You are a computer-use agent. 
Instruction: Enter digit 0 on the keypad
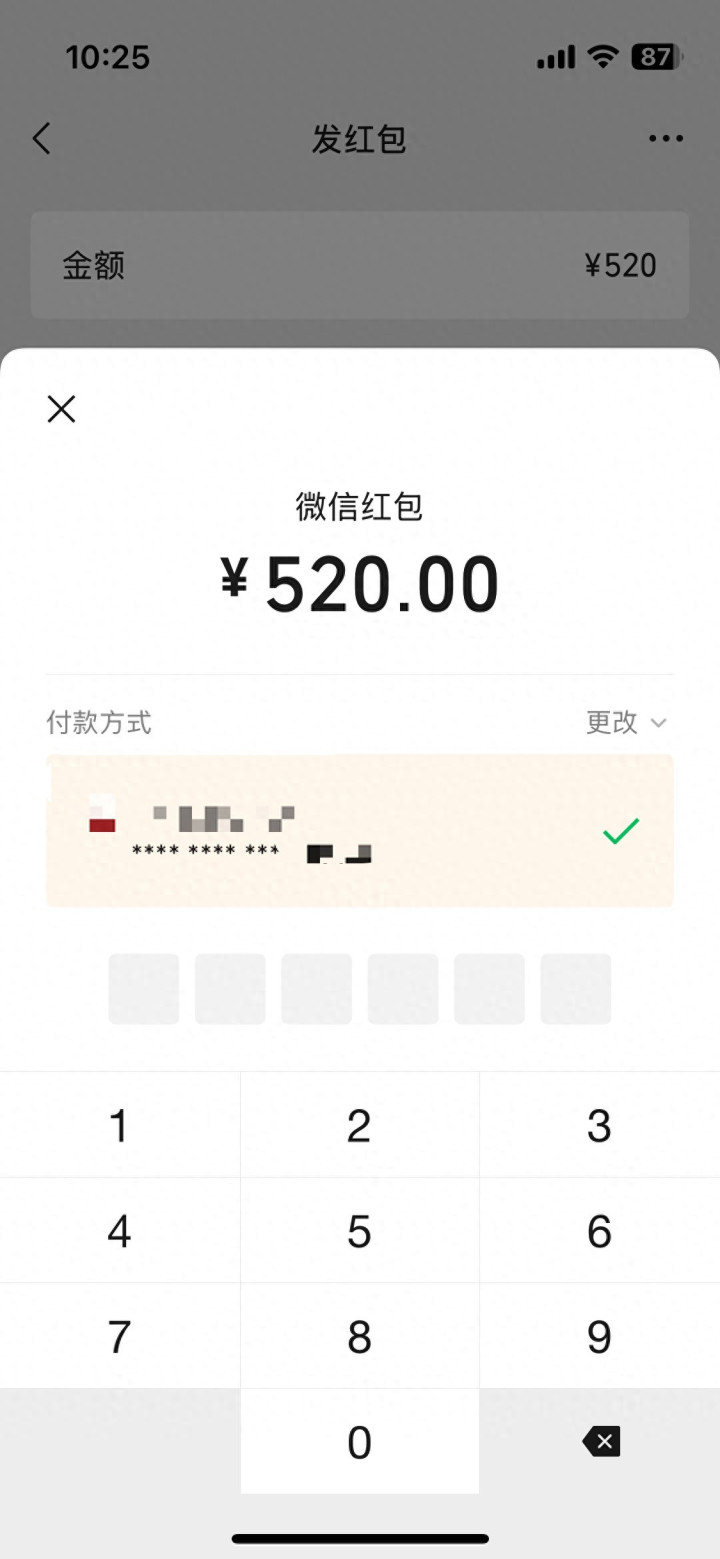(x=360, y=1441)
